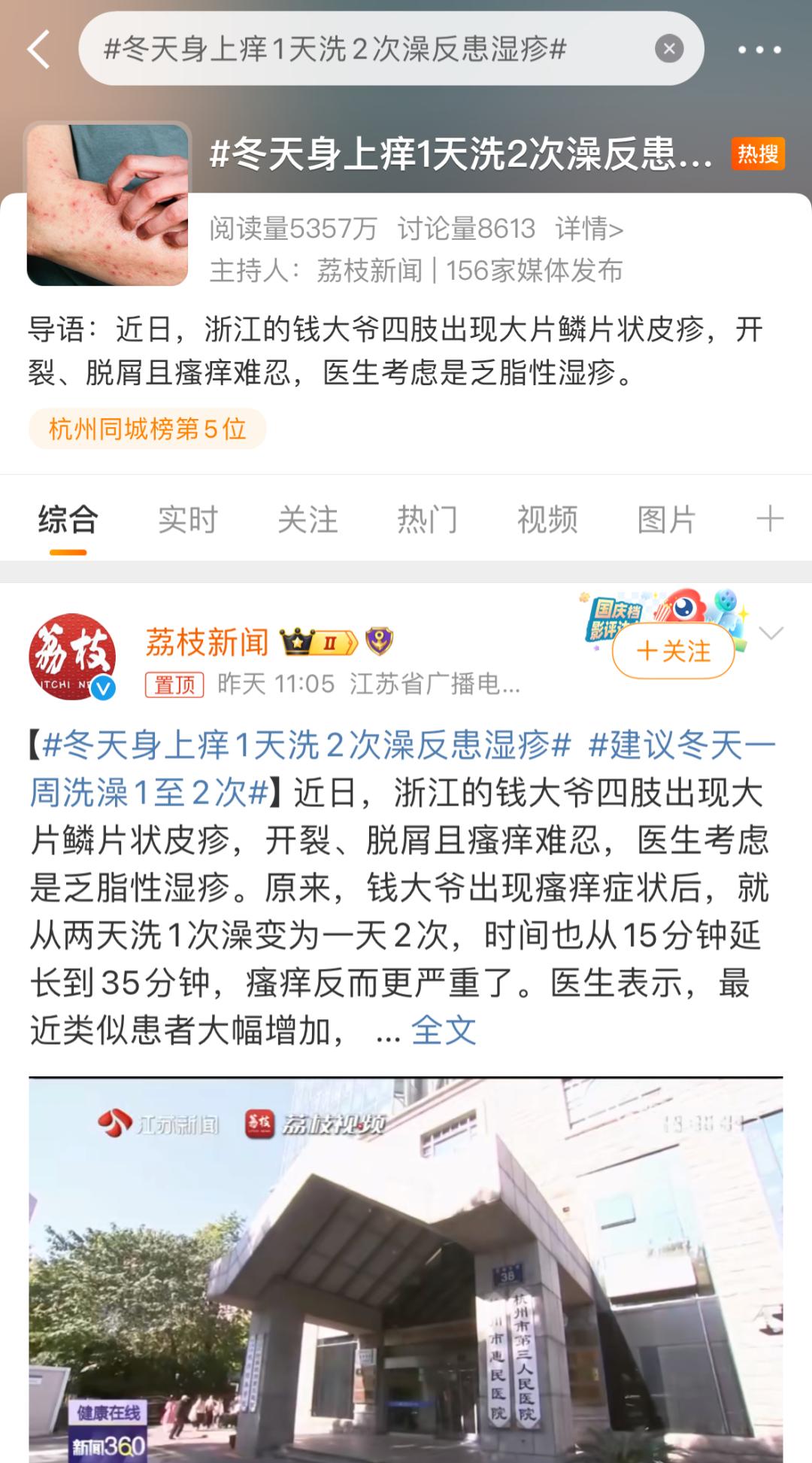Viewport: 812px width, 1463px height.
Task: Open 荔枝新闻 profile avatar
Action: pos(72,657)
